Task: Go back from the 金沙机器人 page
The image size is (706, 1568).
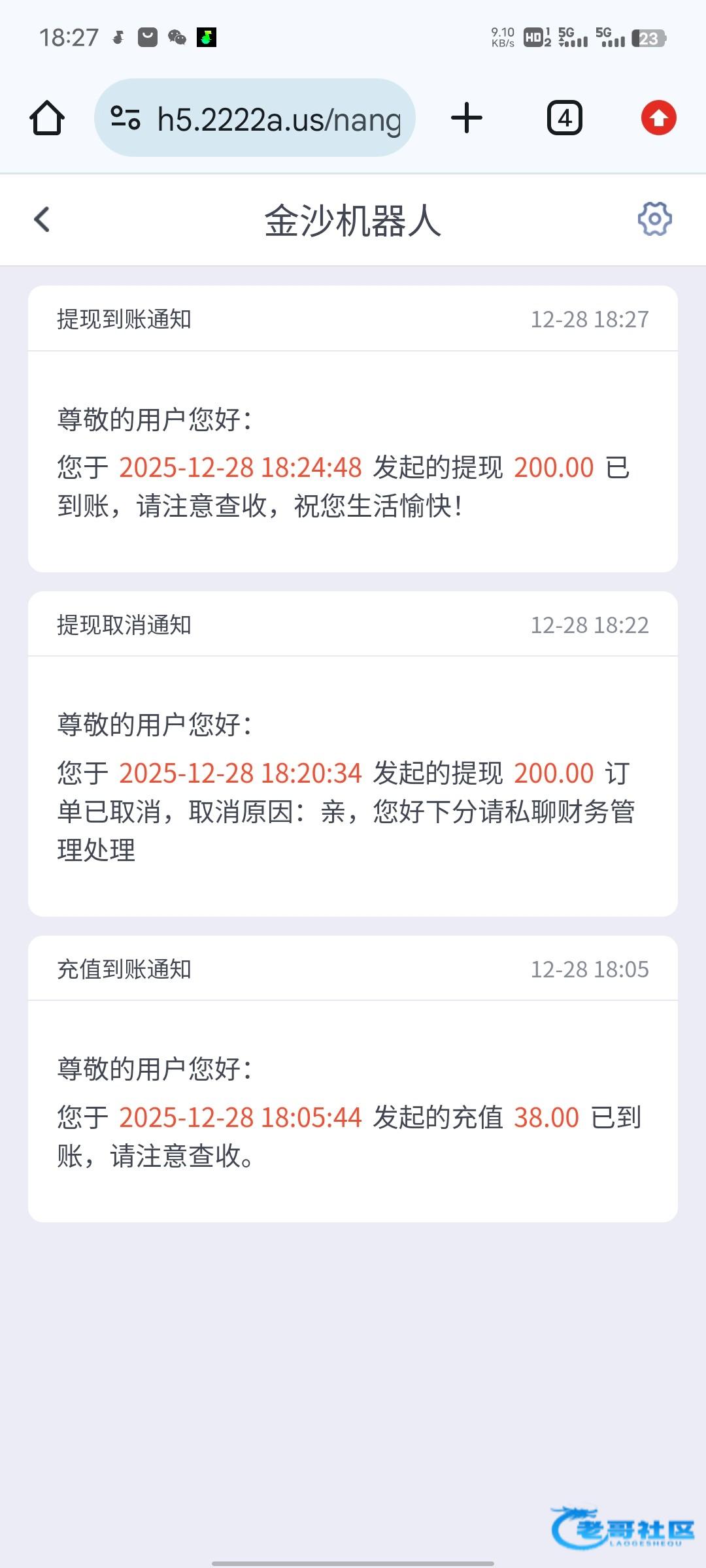Action: click(42, 220)
